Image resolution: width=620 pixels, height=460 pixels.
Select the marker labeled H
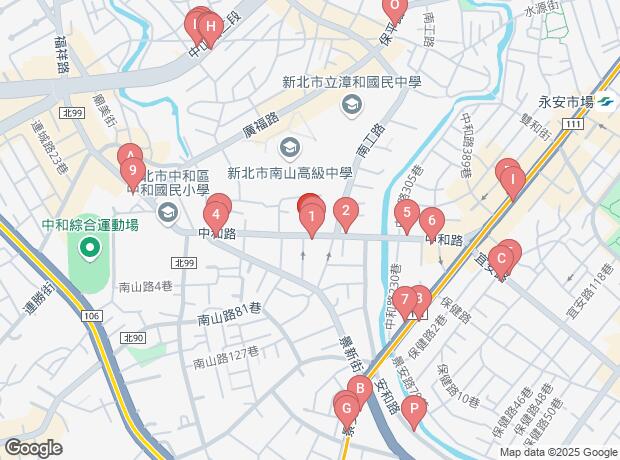point(211,27)
